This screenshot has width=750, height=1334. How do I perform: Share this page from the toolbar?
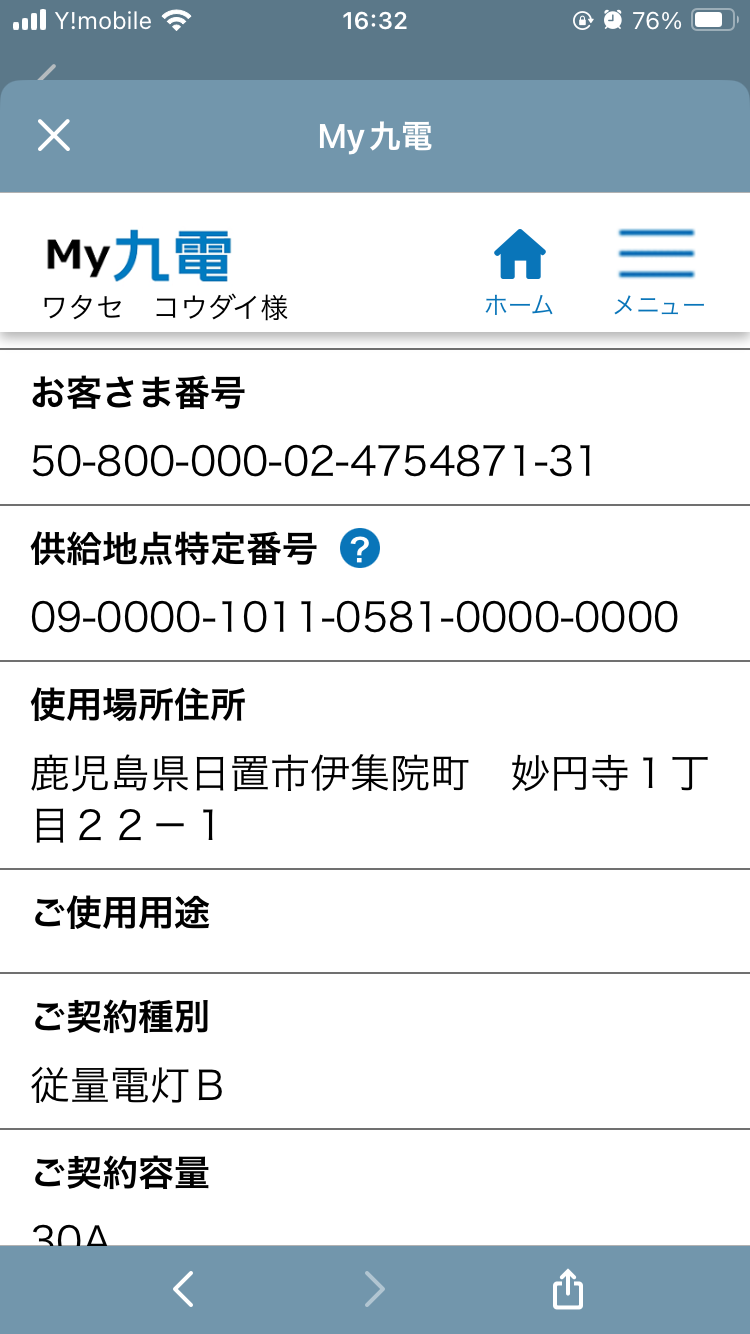[567, 1290]
